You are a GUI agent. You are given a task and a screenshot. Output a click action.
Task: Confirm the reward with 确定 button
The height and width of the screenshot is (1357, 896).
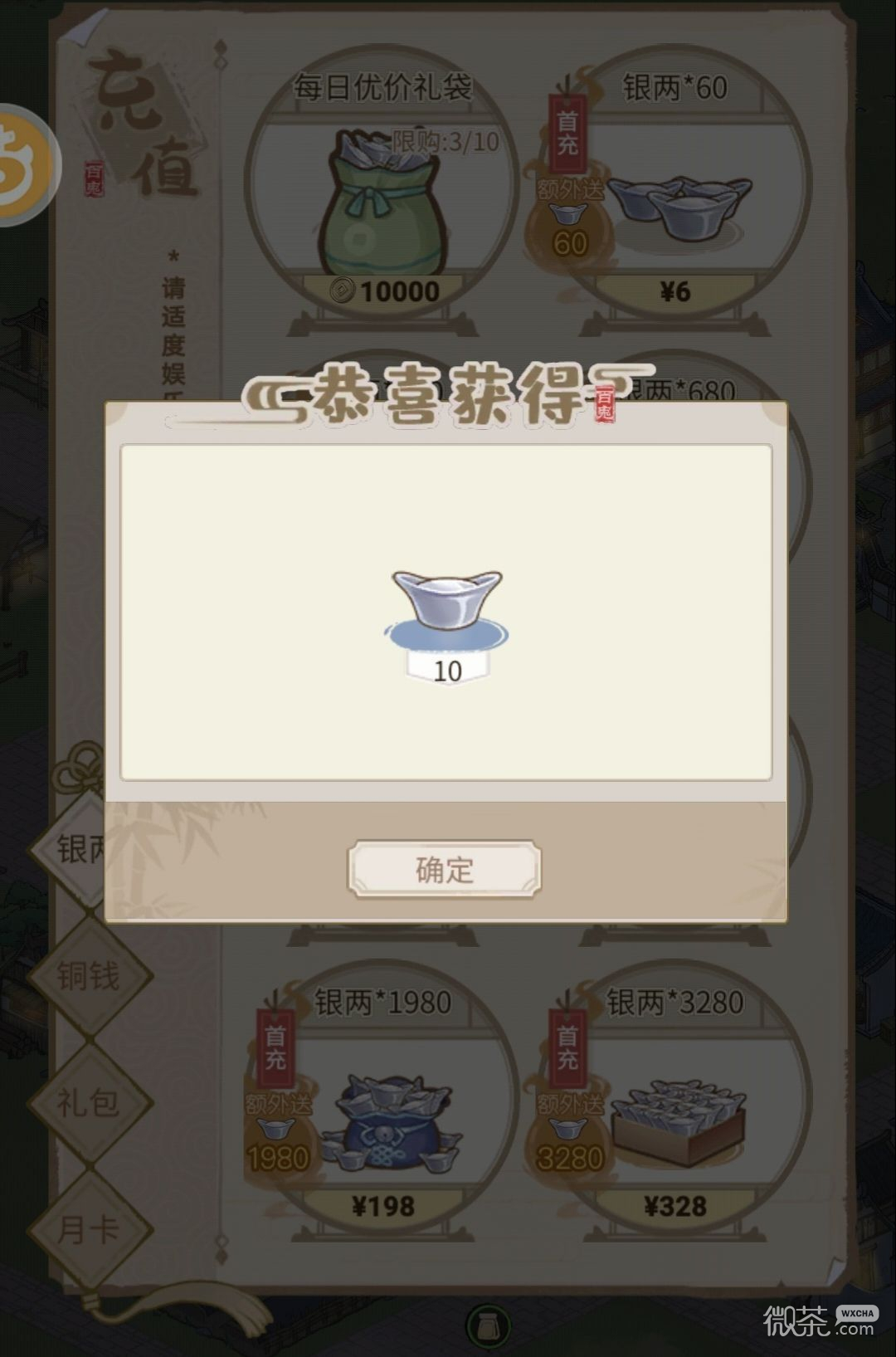point(444,870)
